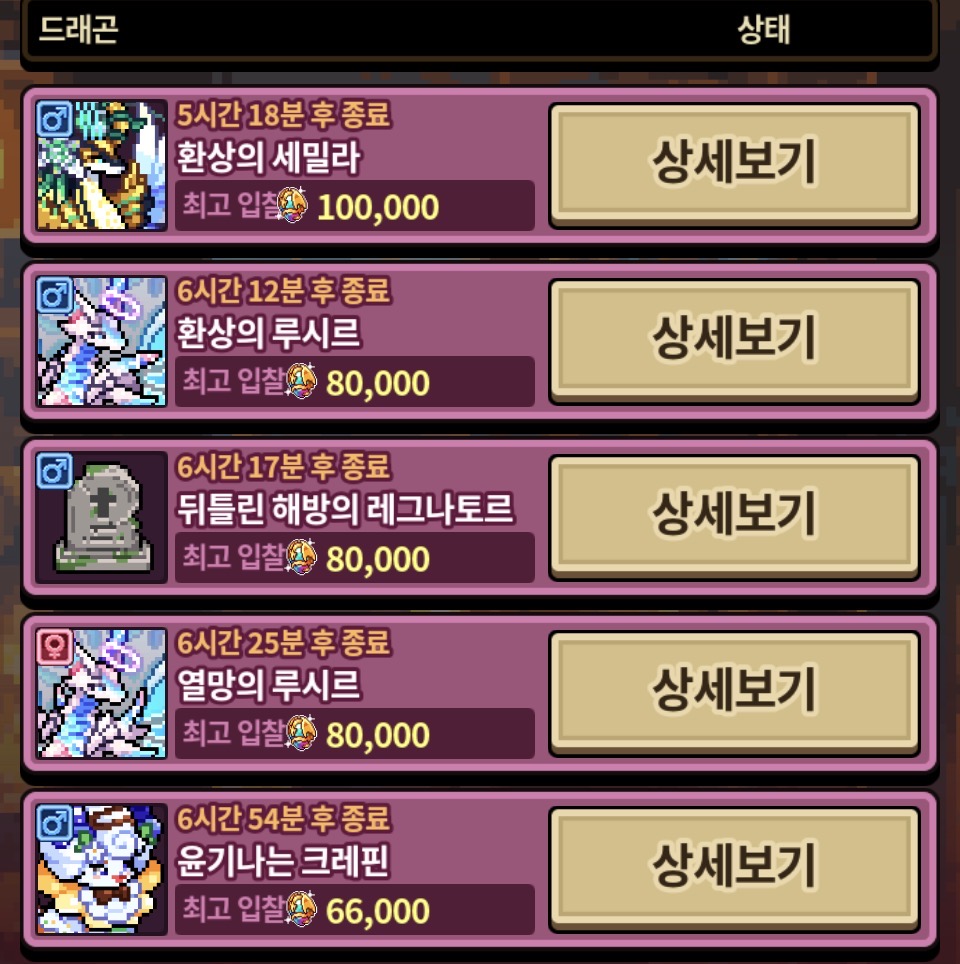Open 상세보기 for 환상의 세밀라

[x=734, y=163]
